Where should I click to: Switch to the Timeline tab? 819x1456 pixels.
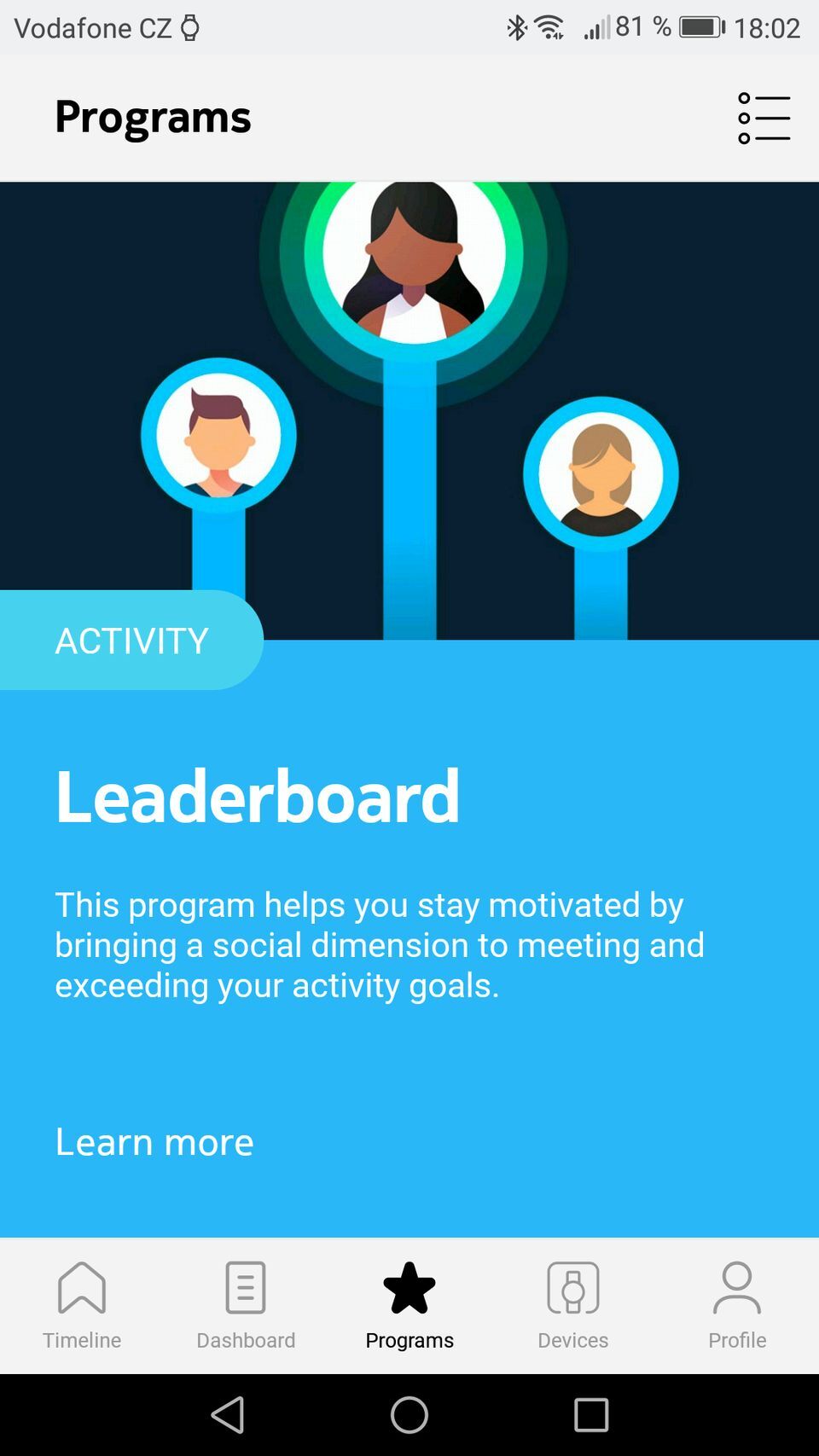[82, 1305]
